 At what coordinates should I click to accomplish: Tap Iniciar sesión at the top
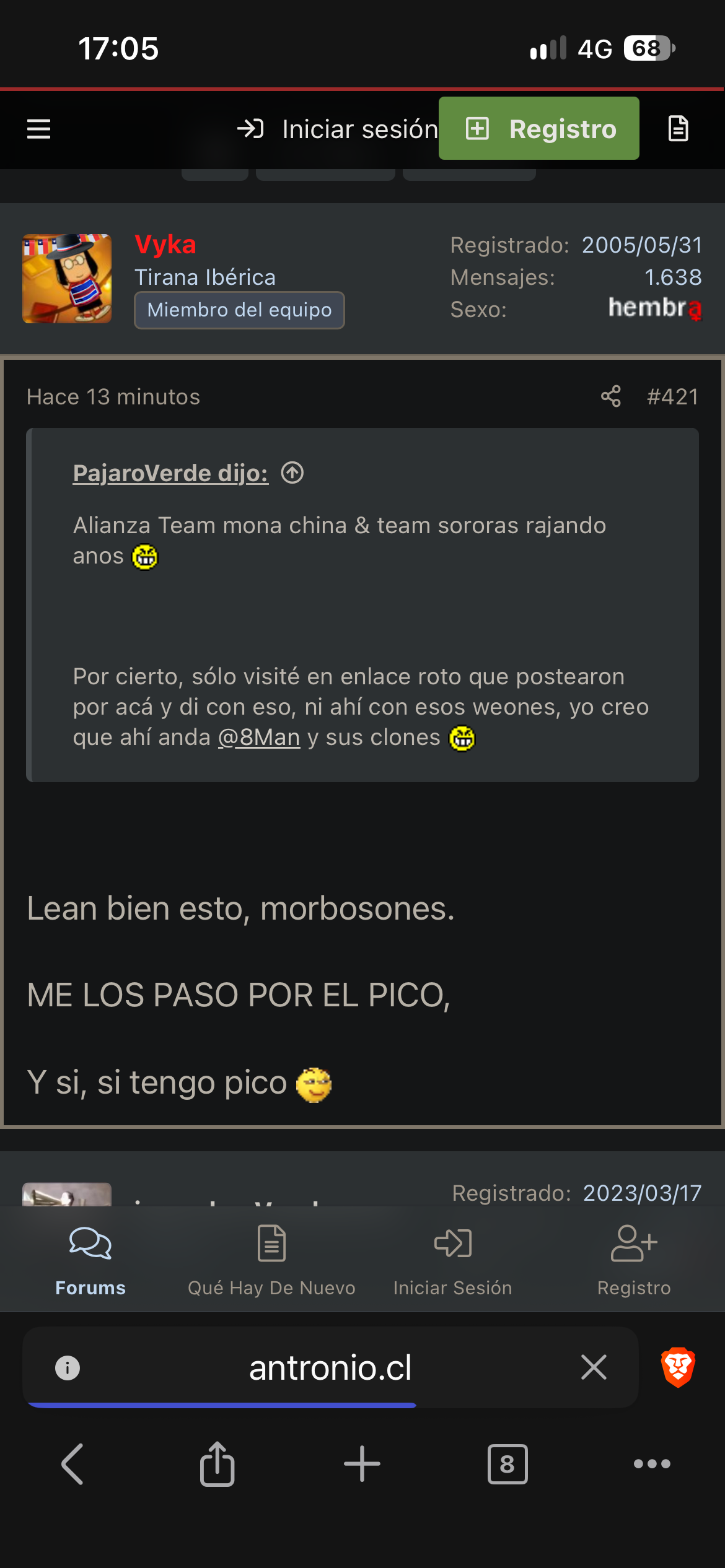pyautogui.click(x=338, y=129)
